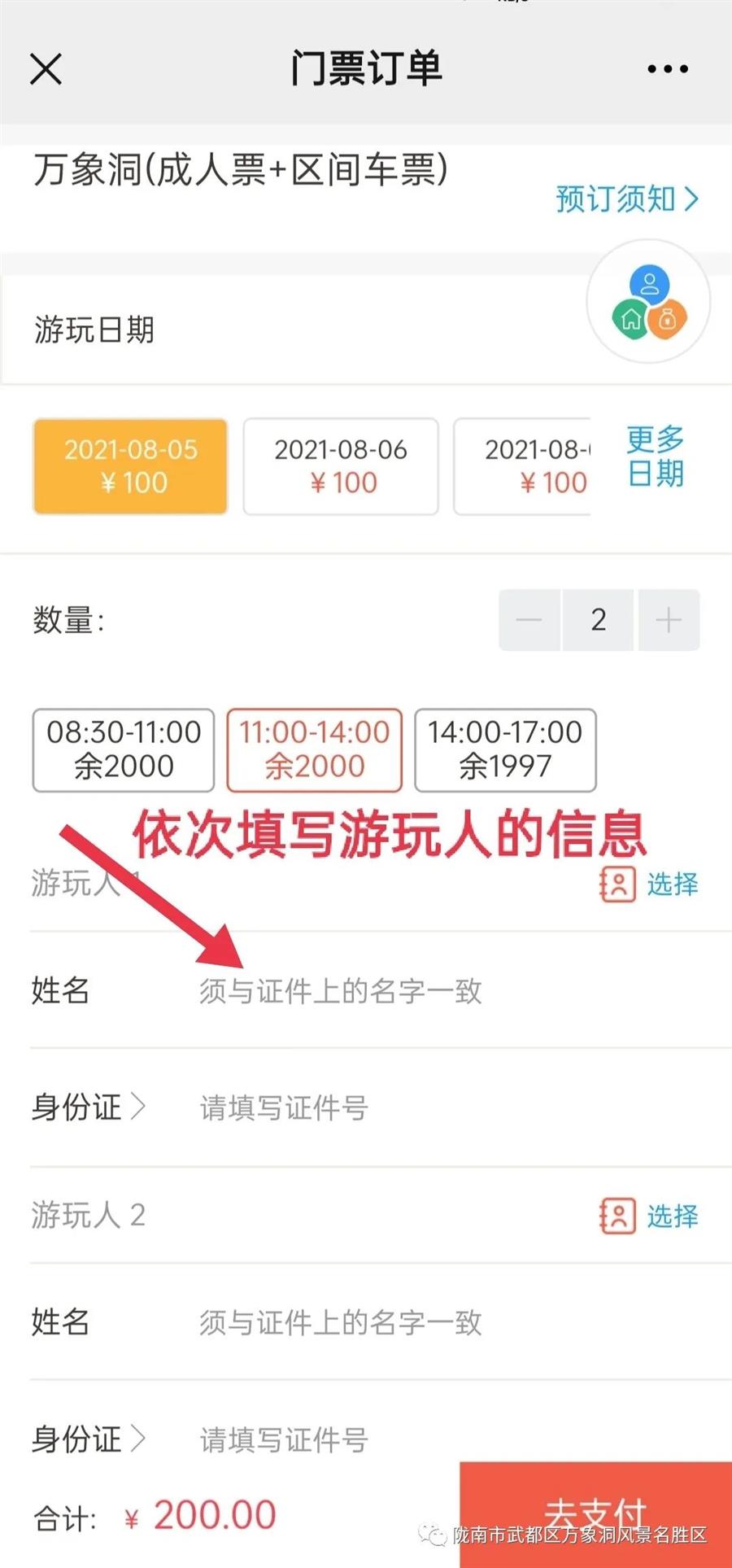Viewport: 732px width, 1568px height.
Task: Open the three-dot more options menu
Action: pos(668,69)
